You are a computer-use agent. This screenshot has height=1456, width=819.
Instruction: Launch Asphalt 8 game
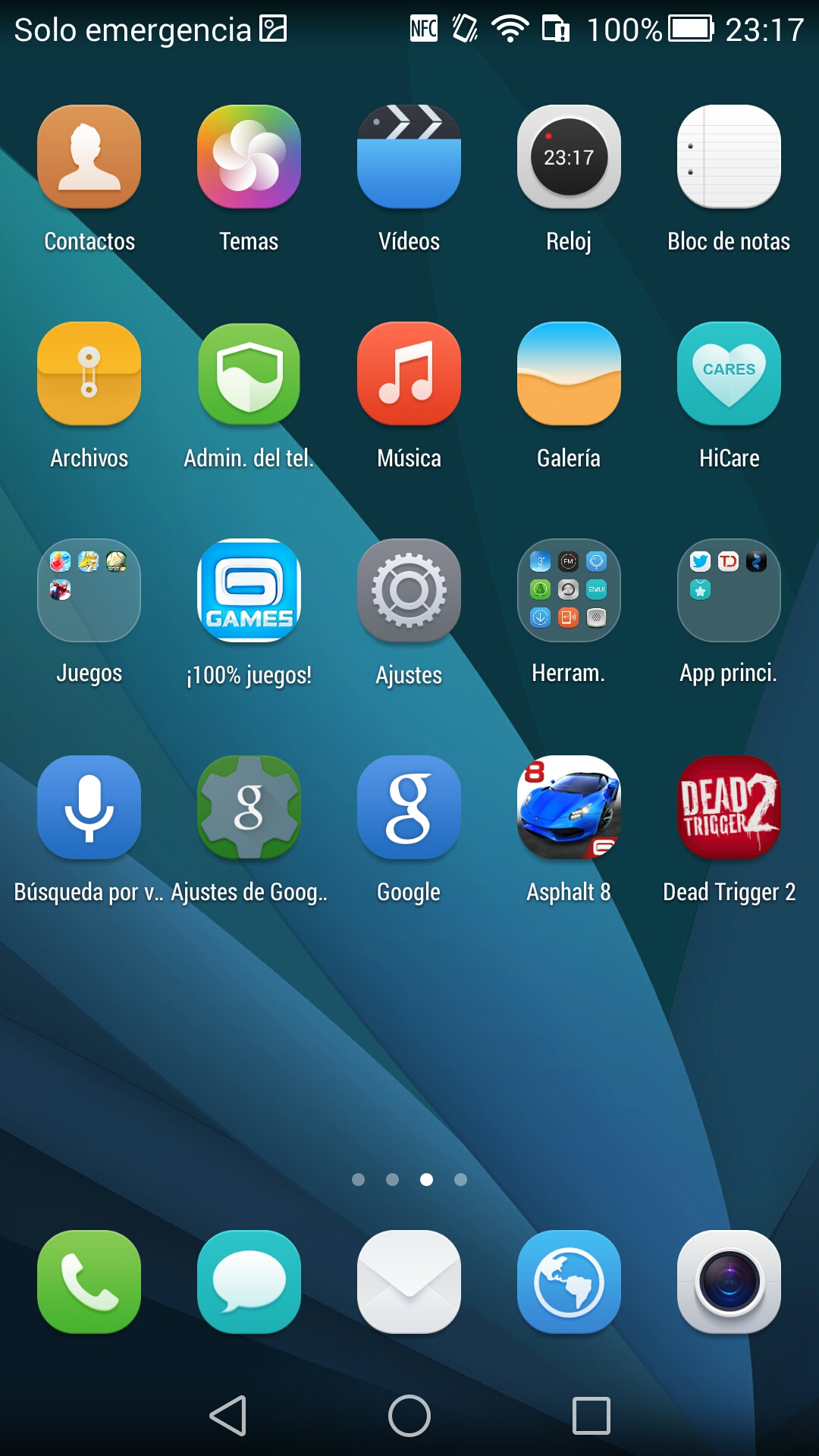(569, 807)
